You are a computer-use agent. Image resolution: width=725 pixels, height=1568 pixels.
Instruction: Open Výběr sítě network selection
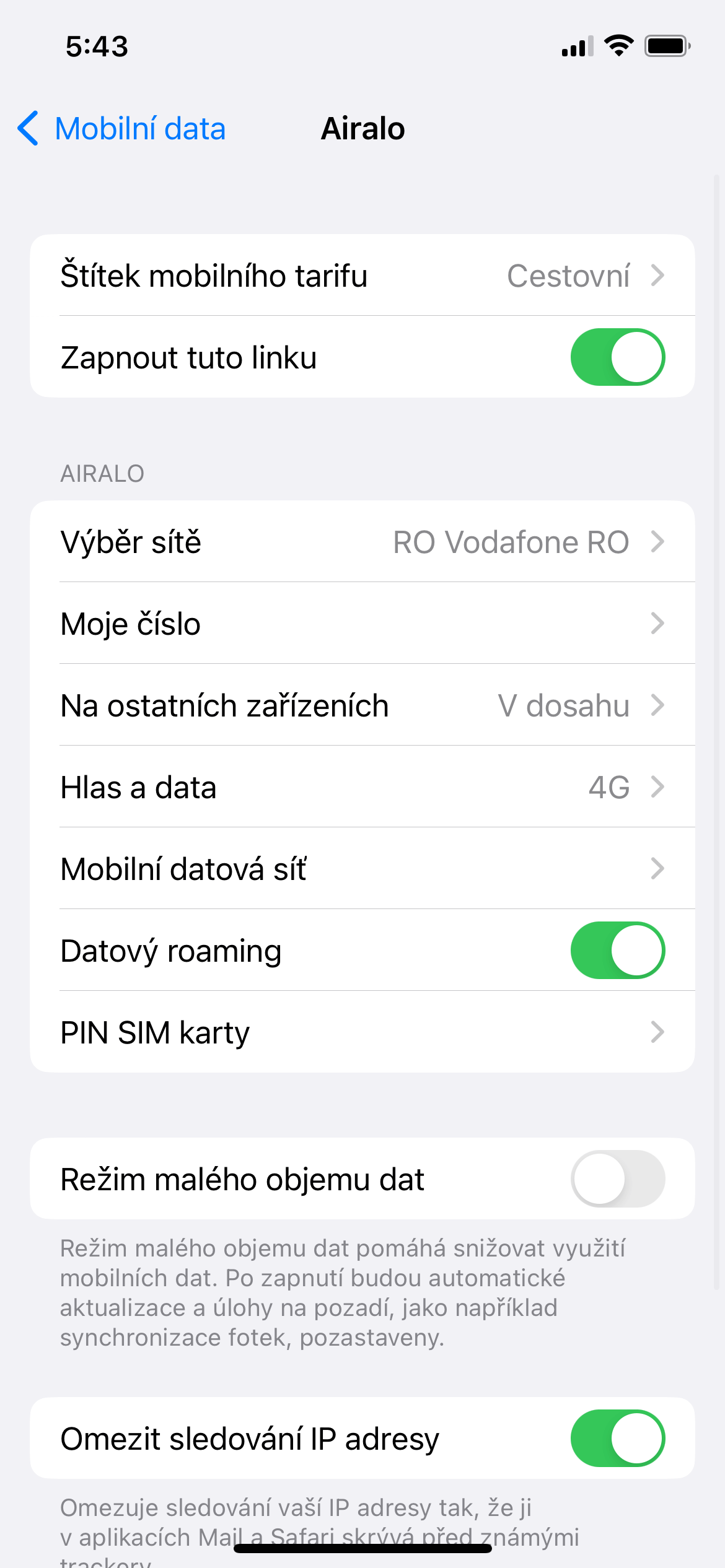click(x=362, y=542)
